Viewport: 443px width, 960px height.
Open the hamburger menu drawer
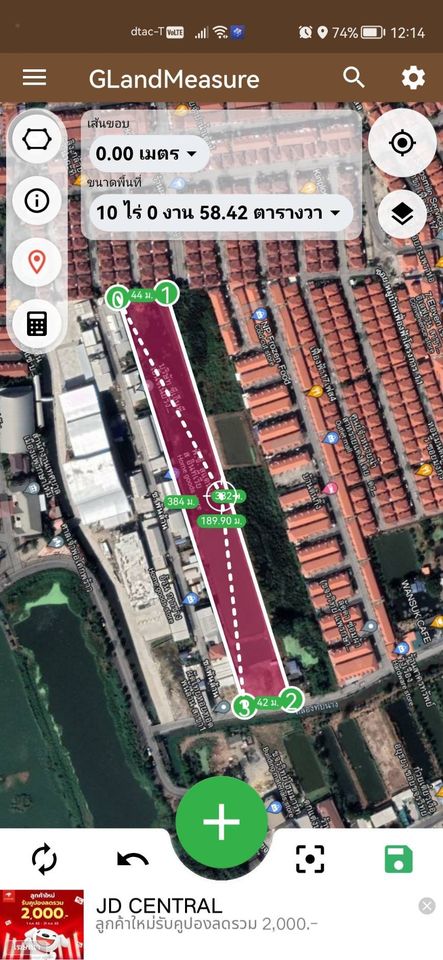(34, 78)
